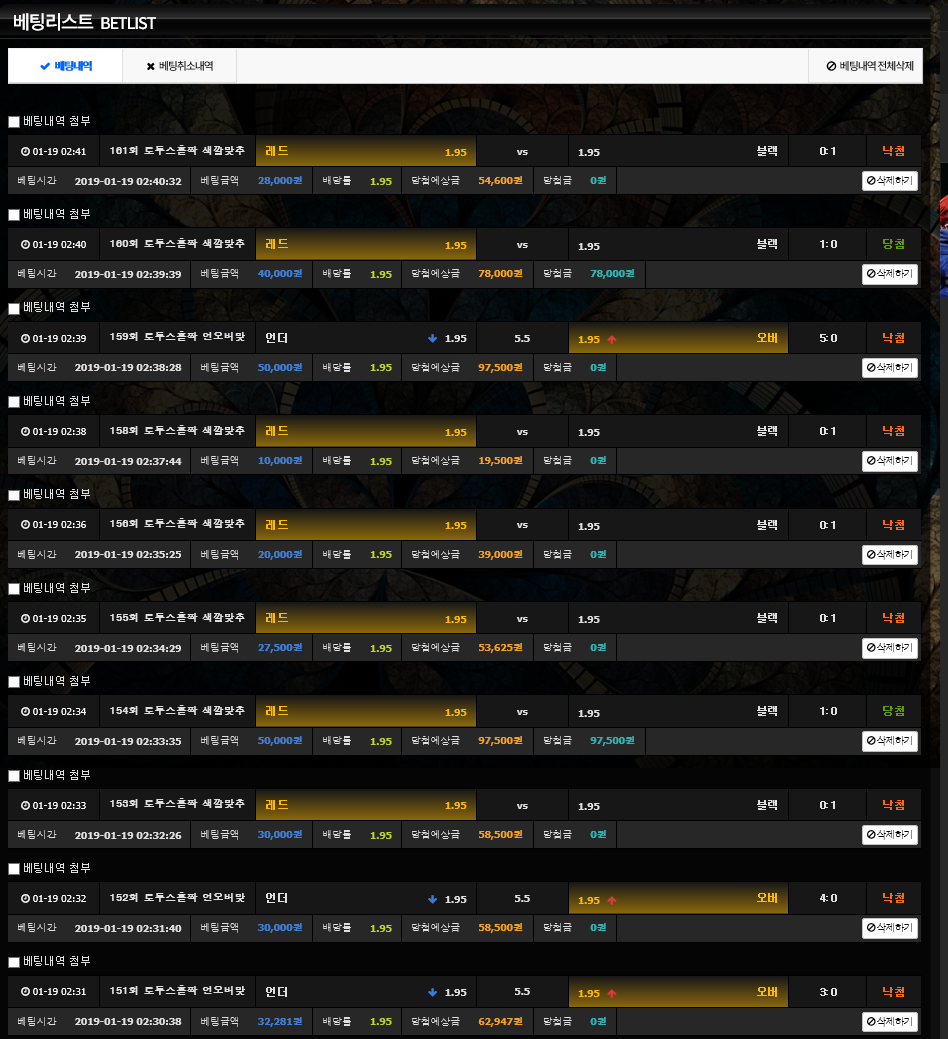Delete the round 161 bet with 삭제하기

click(889, 181)
